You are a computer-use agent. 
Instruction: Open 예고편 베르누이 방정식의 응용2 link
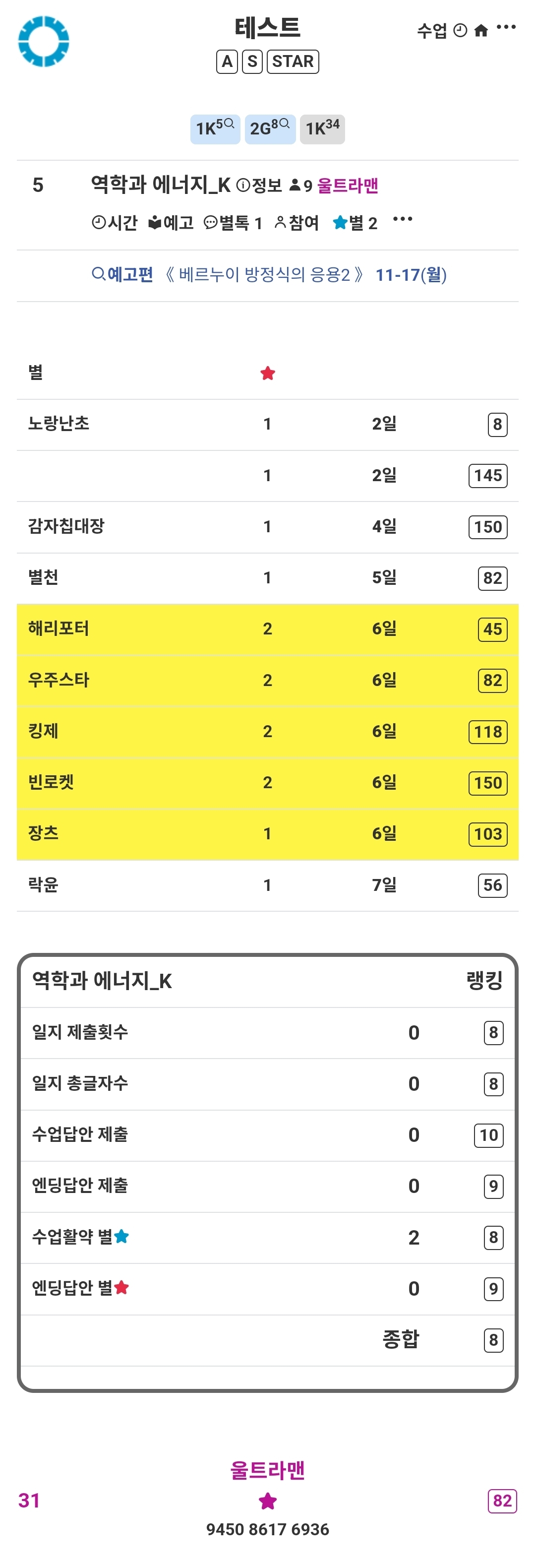[268, 275]
